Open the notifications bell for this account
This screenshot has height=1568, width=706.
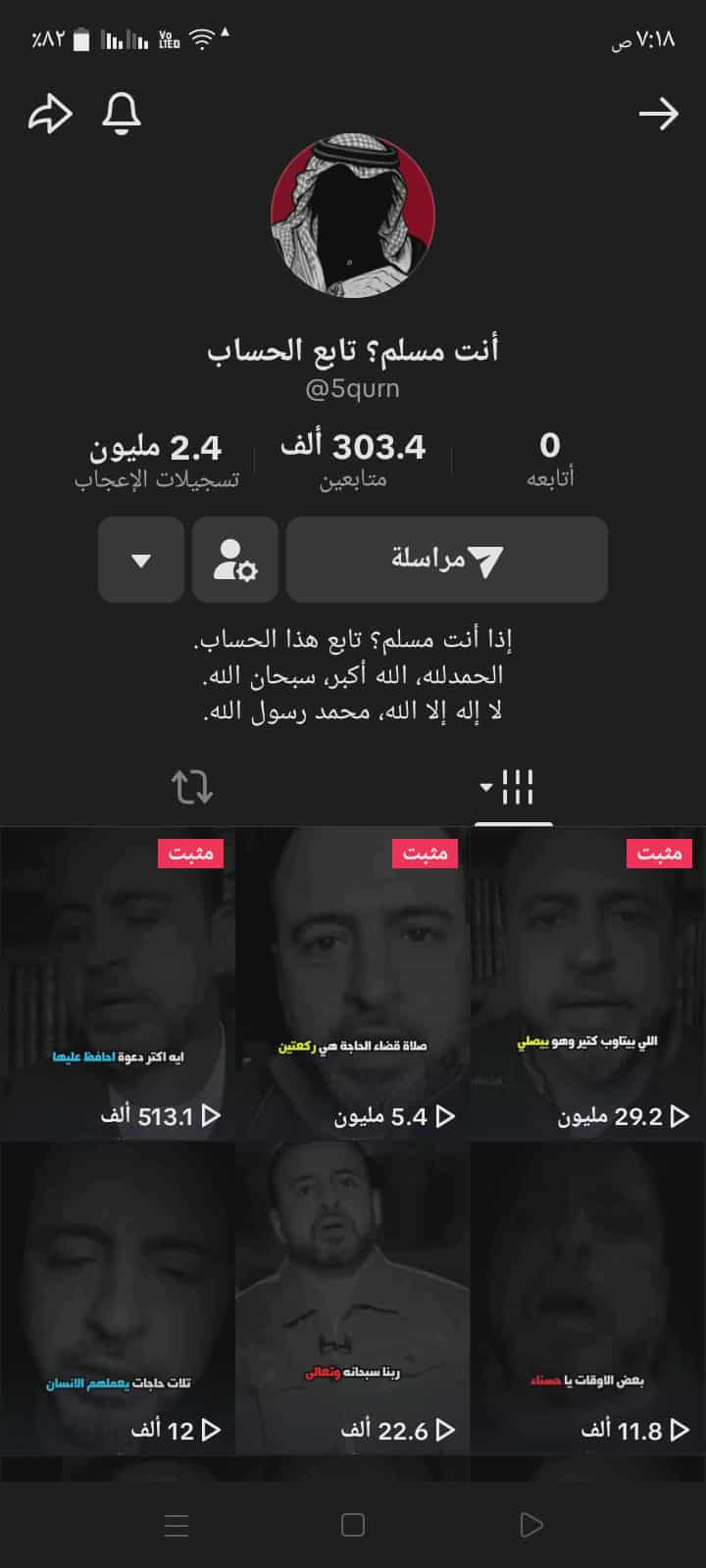[x=122, y=115]
